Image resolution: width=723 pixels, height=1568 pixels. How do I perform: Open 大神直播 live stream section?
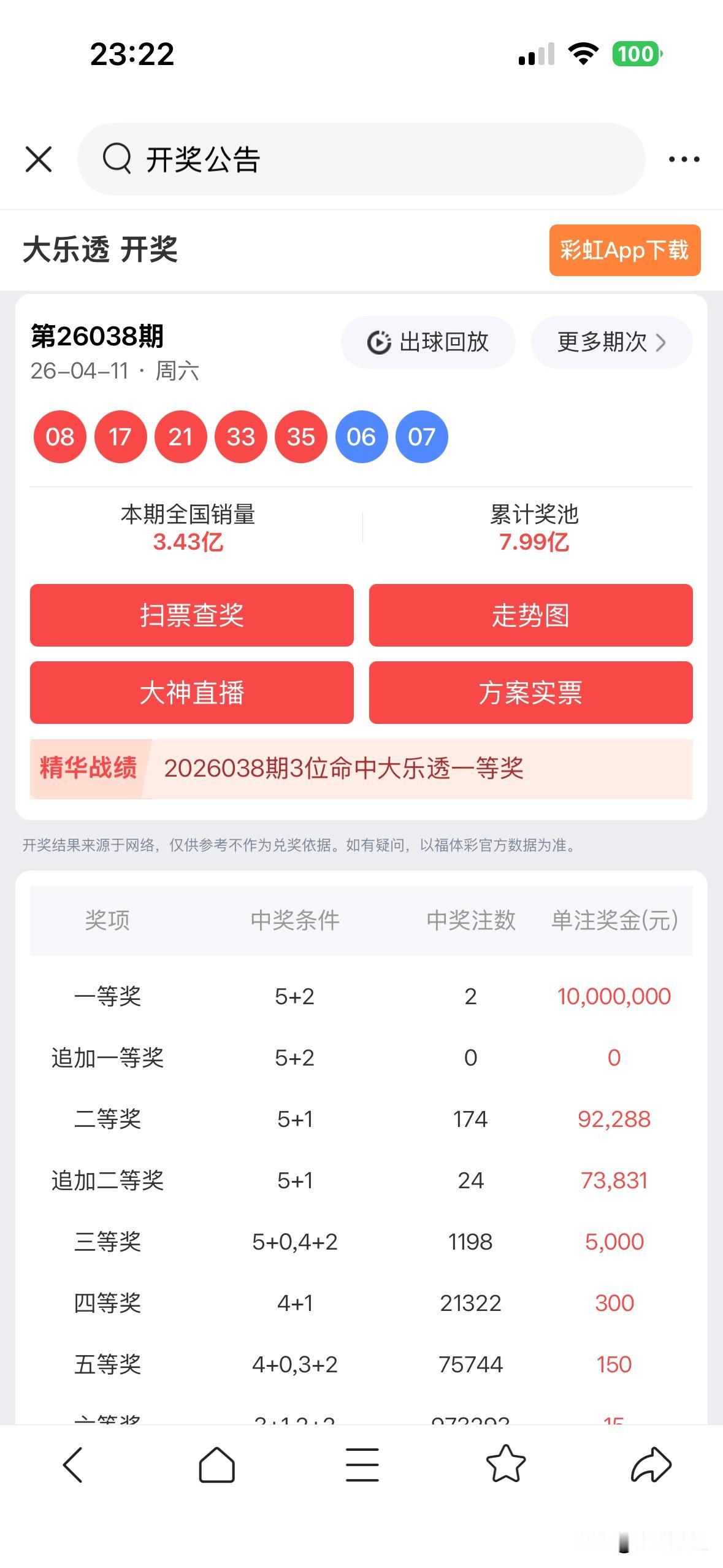pyautogui.click(x=192, y=693)
